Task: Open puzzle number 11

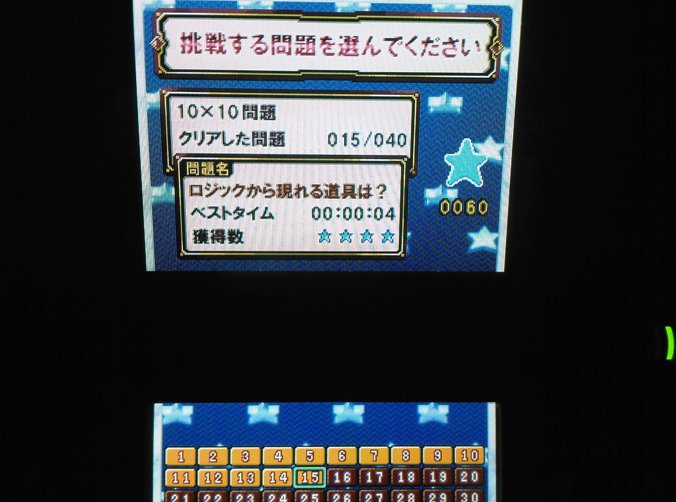Action: [x=181, y=478]
